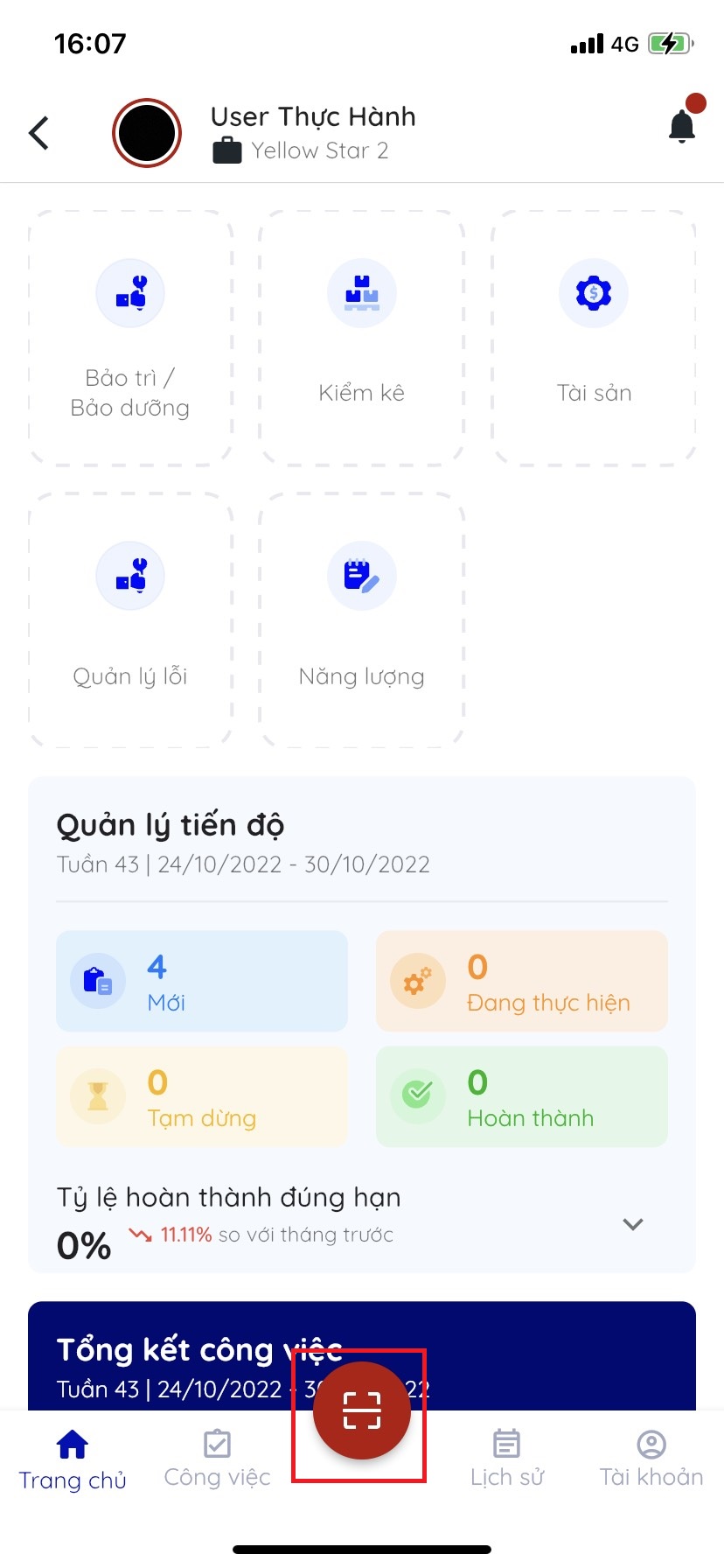The image size is (724, 1568).
Task: Open the Năng lượng module
Action: point(361,619)
